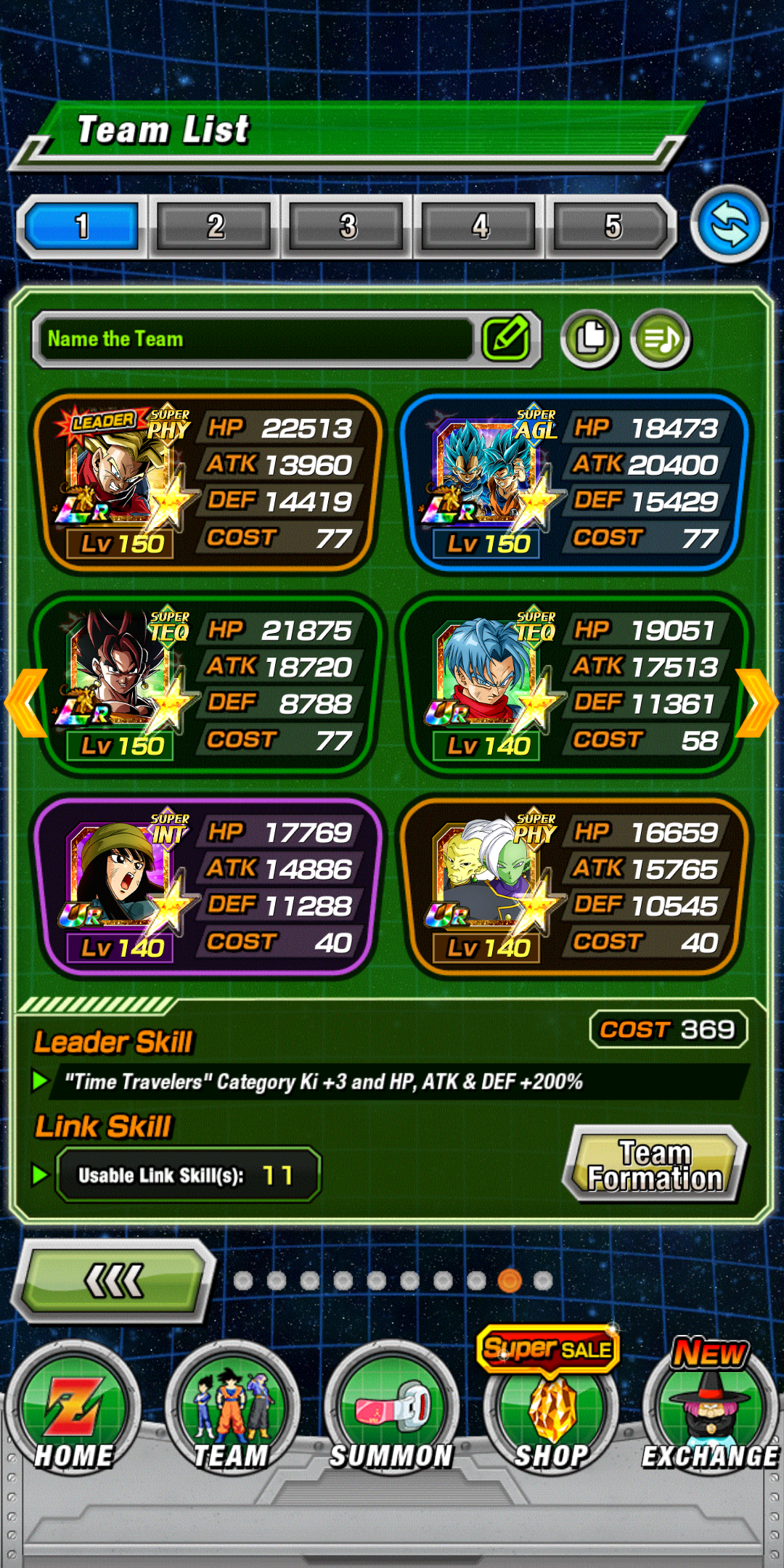784x1568 pixels.
Task: Open team tab 4
Action: click(x=480, y=226)
